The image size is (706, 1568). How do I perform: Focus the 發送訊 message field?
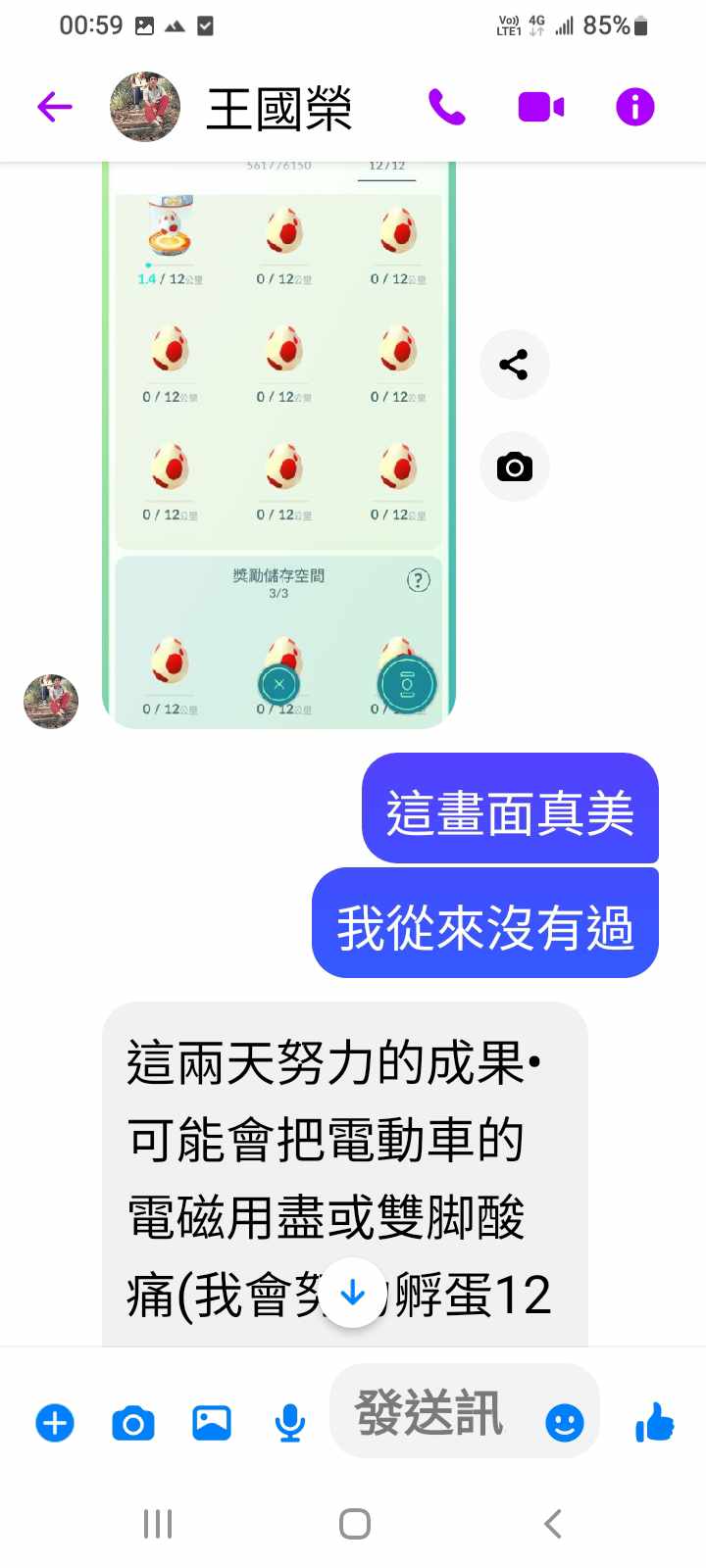tap(431, 1412)
